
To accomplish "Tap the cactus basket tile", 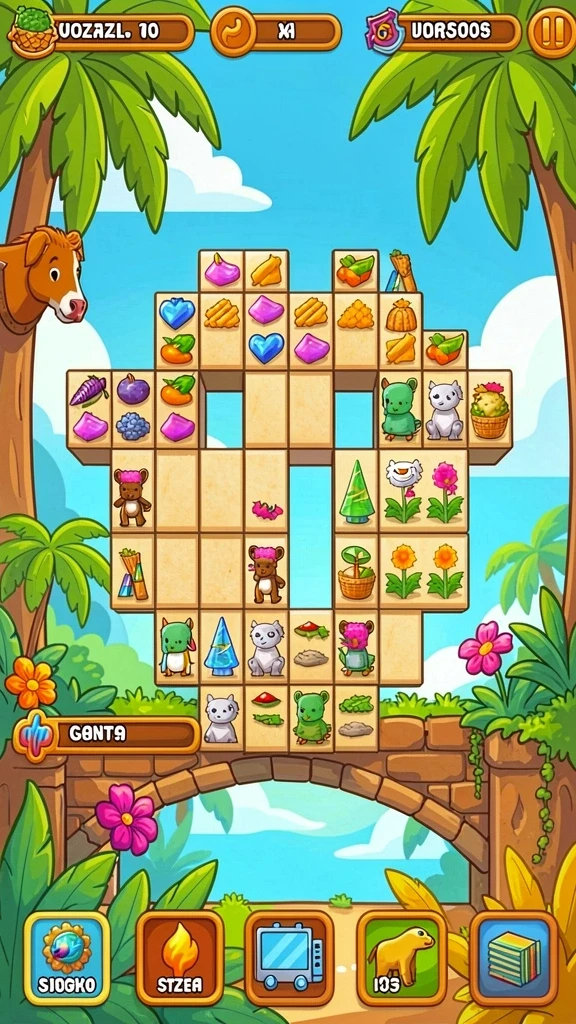I will click(x=490, y=409).
